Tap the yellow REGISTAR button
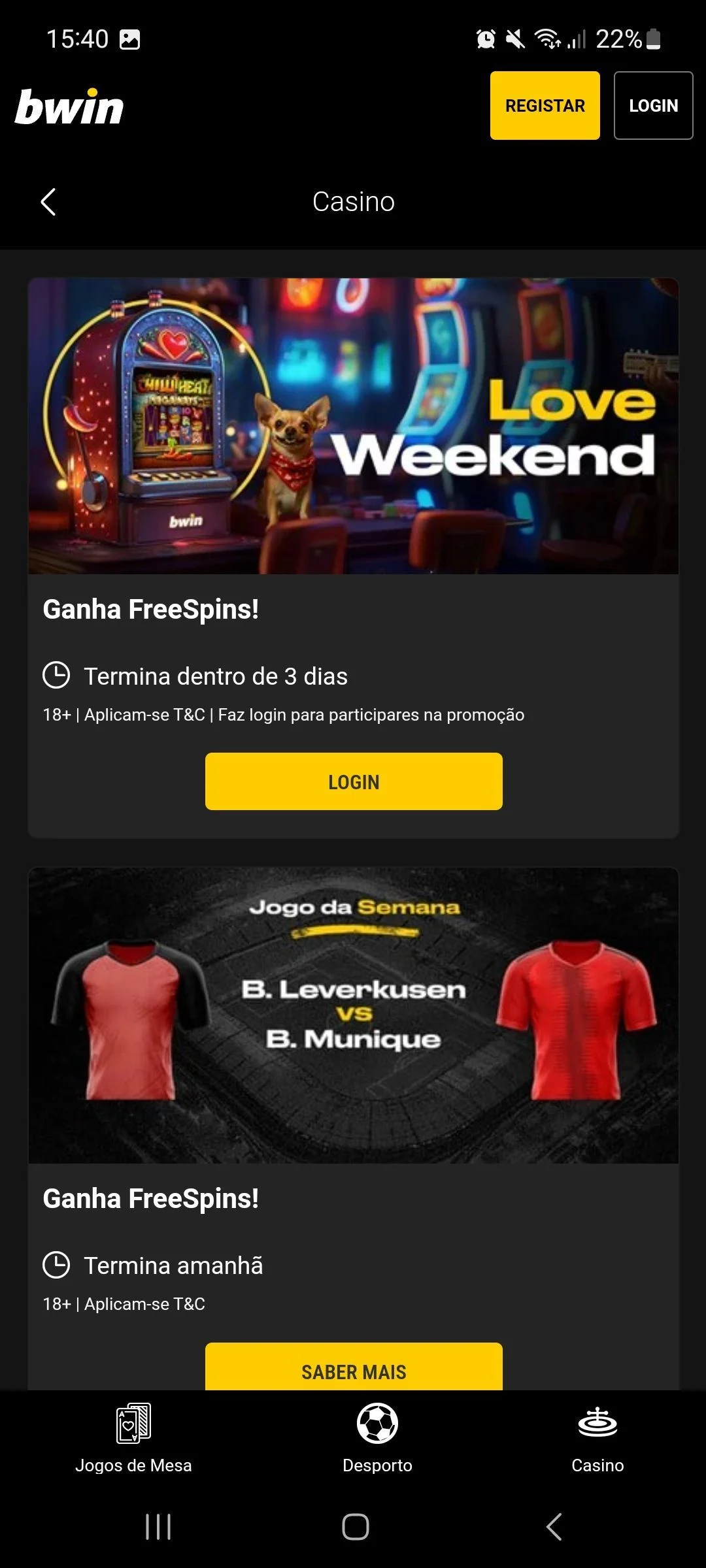Viewport: 706px width, 1568px height. pyautogui.click(x=545, y=105)
